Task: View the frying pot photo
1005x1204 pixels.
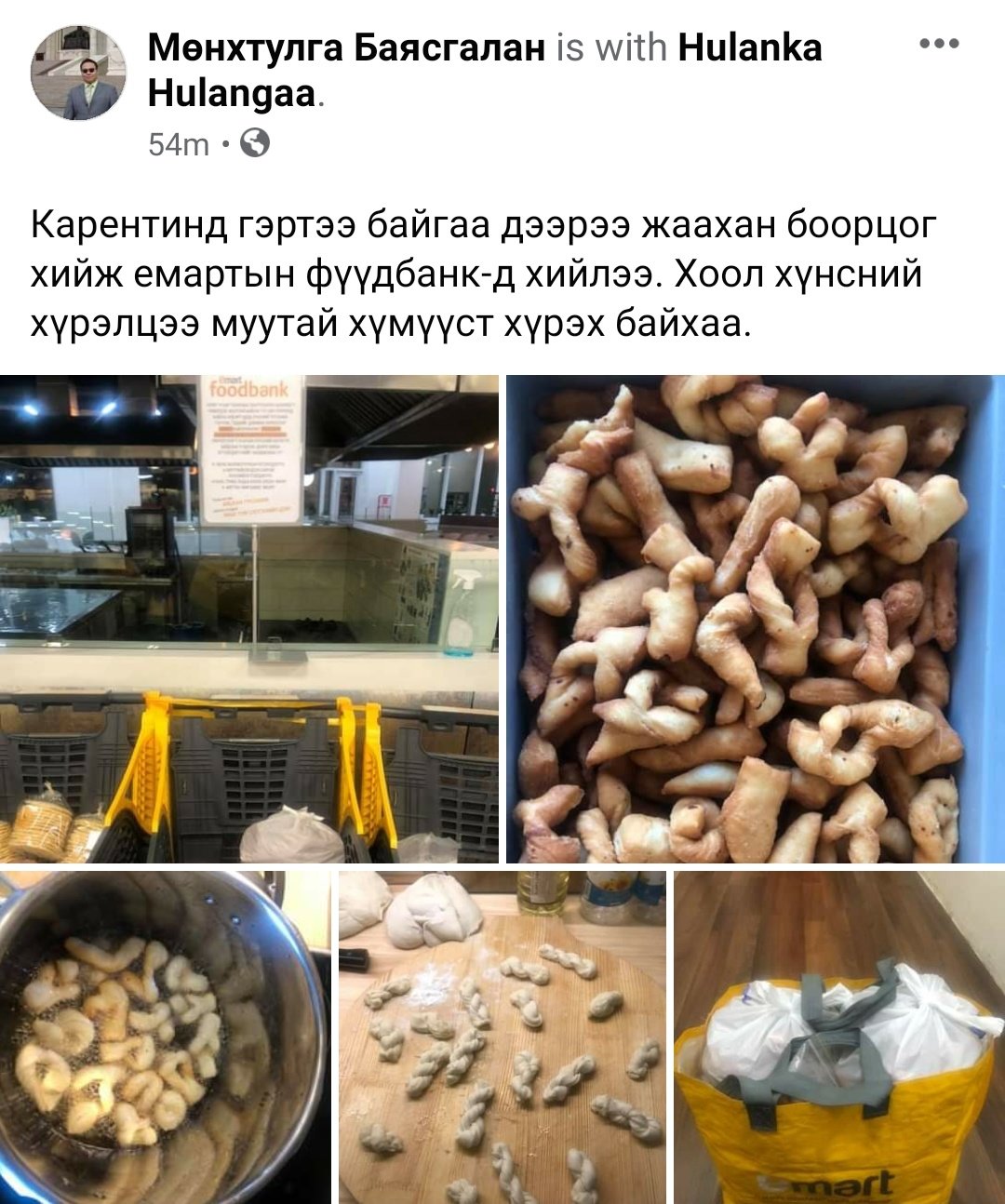Action: [x=165, y=1037]
